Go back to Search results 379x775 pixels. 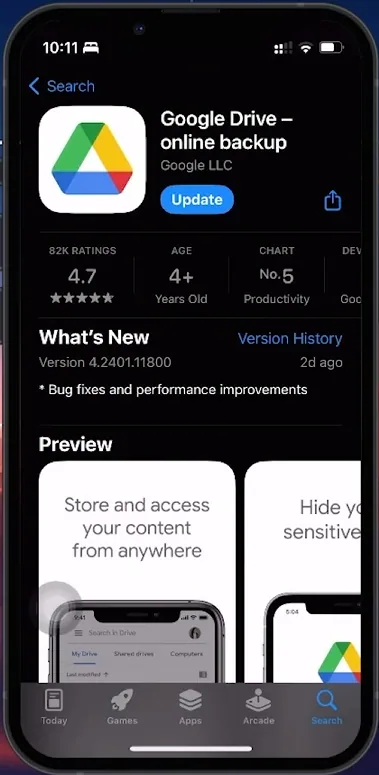pyautogui.click(x=61, y=86)
